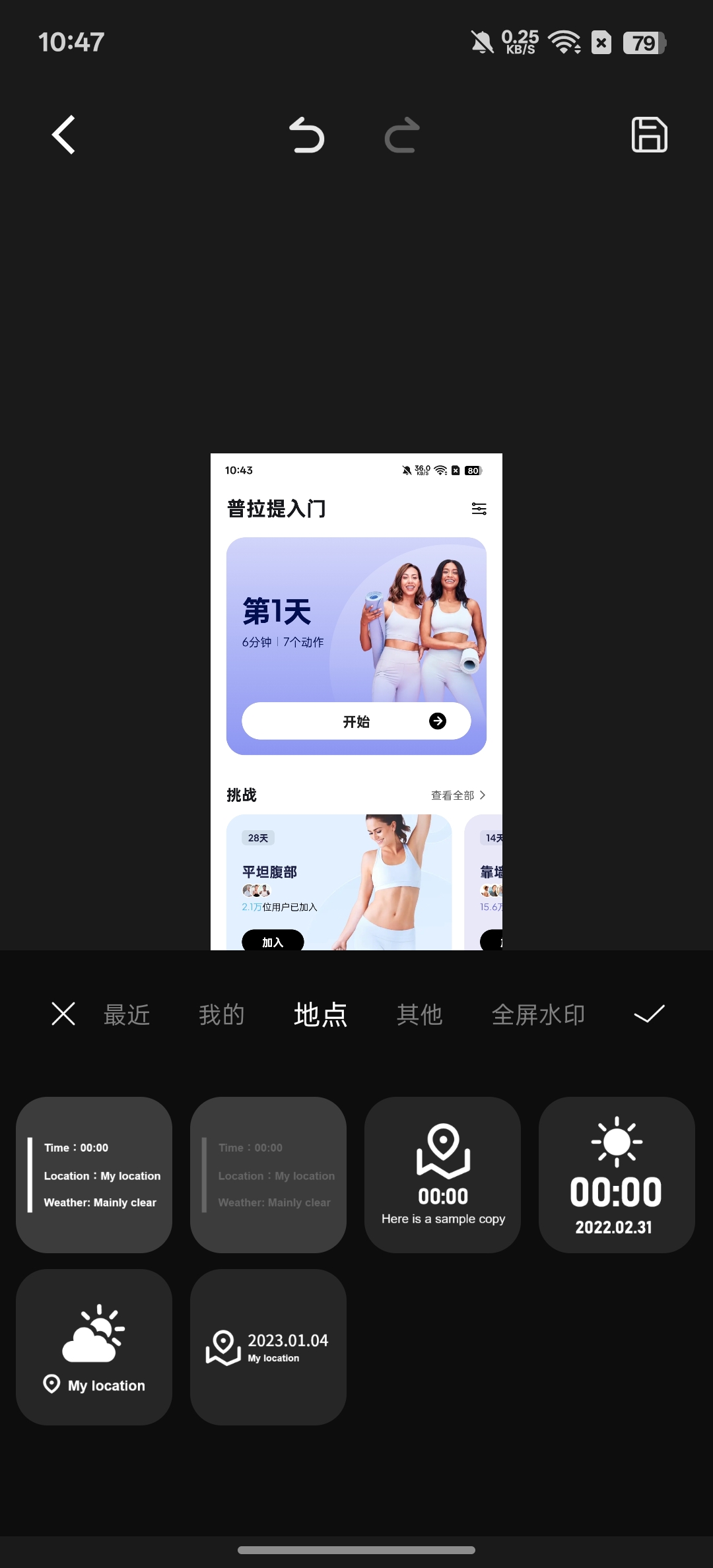Select the 地点 tab
The image size is (713, 1568).
point(321,1014)
